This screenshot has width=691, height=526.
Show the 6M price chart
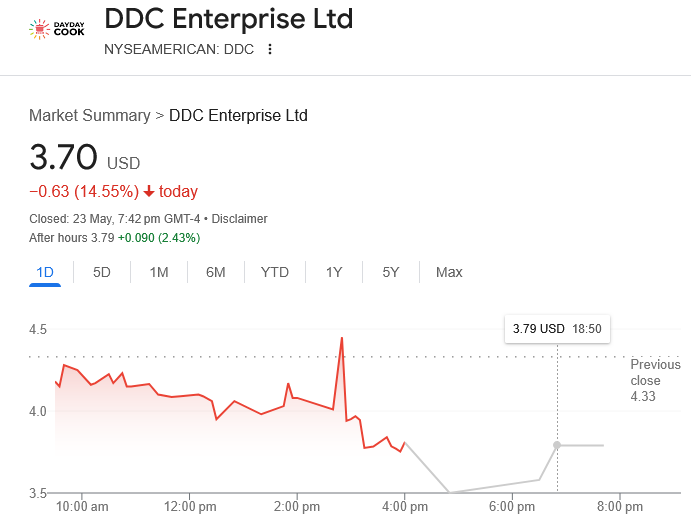tap(216, 272)
